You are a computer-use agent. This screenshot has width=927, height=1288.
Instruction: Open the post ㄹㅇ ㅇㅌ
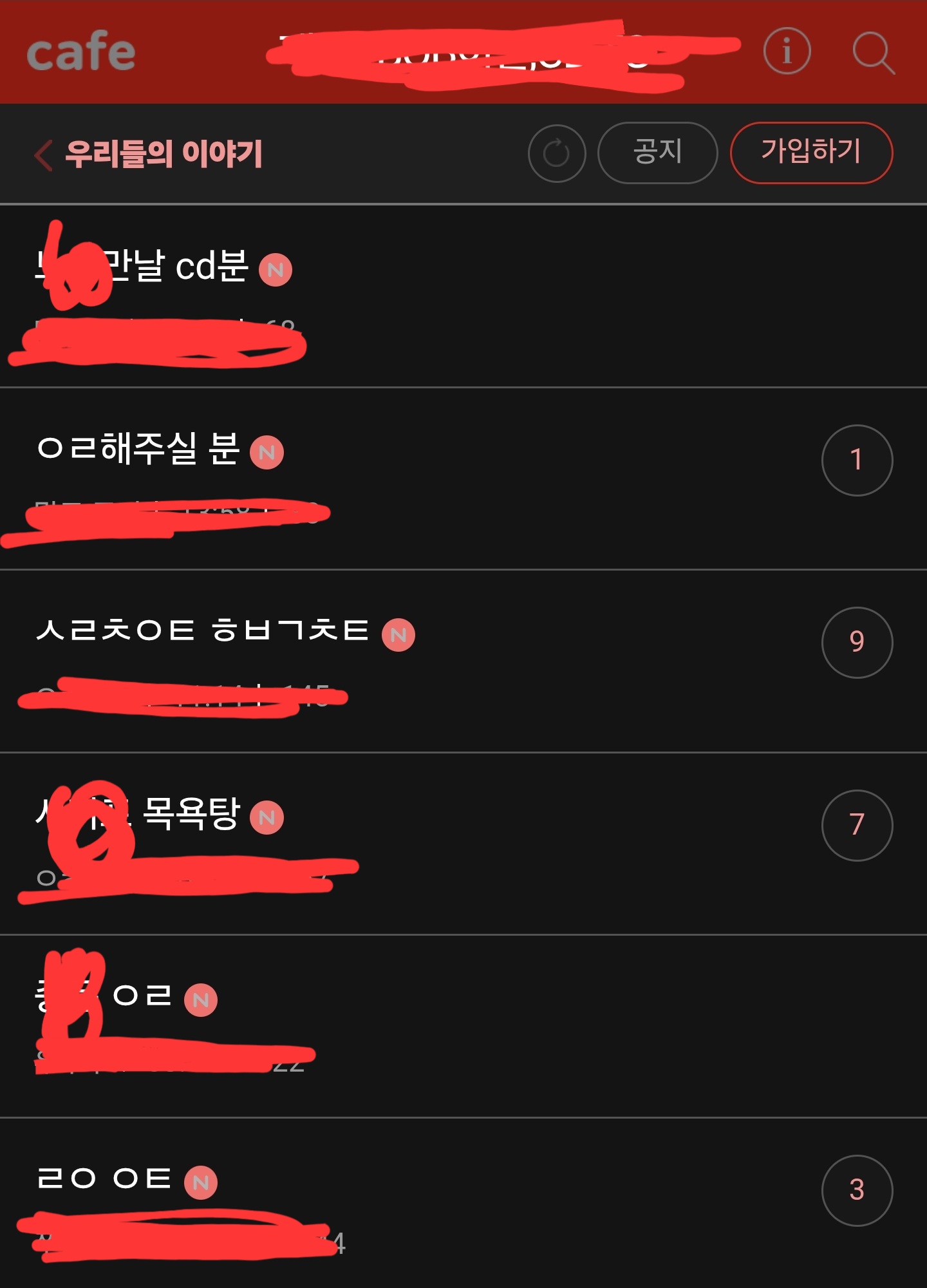[104, 1179]
